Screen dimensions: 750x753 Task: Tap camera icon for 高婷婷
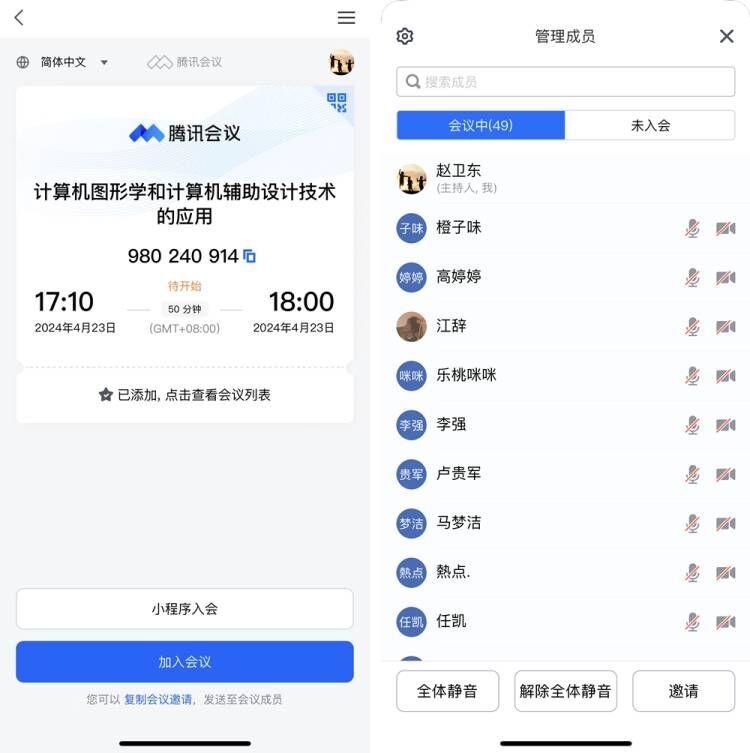click(x=725, y=277)
